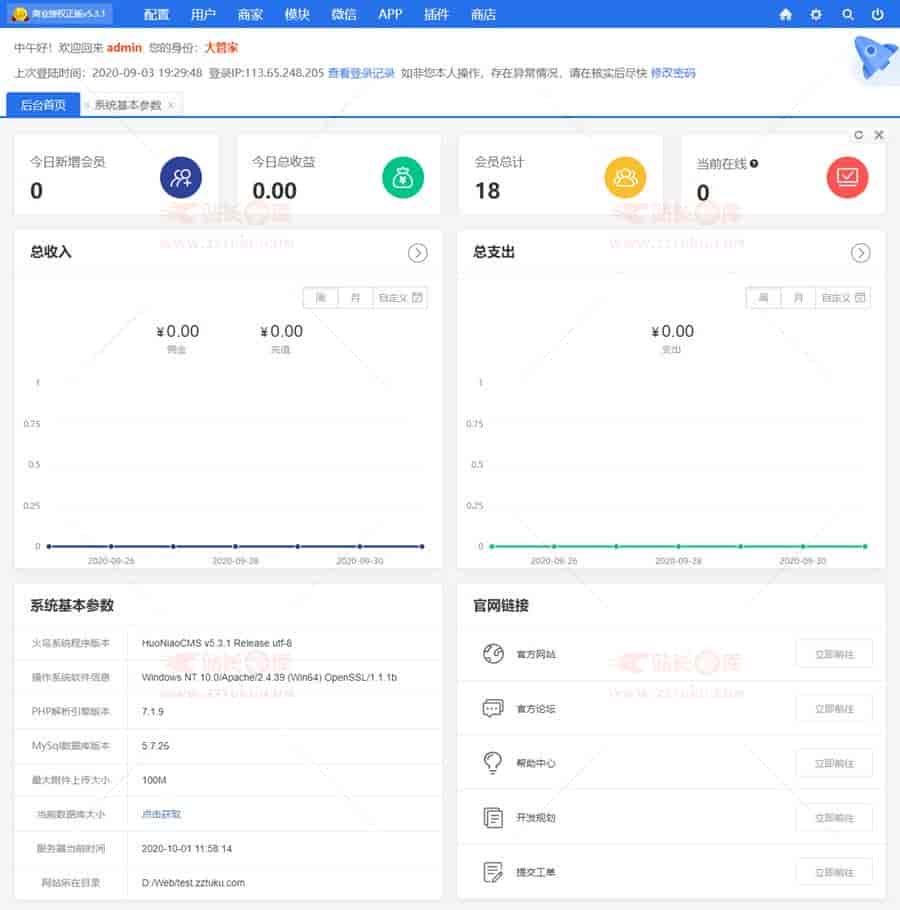
Task: View 查看登录记录 login records
Action: pyautogui.click(x=361, y=73)
